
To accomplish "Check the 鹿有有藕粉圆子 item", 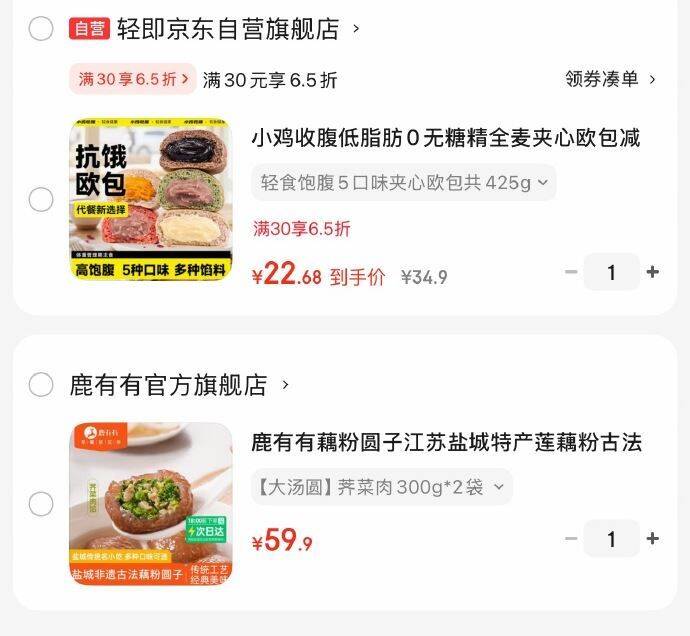I will (x=41, y=504).
